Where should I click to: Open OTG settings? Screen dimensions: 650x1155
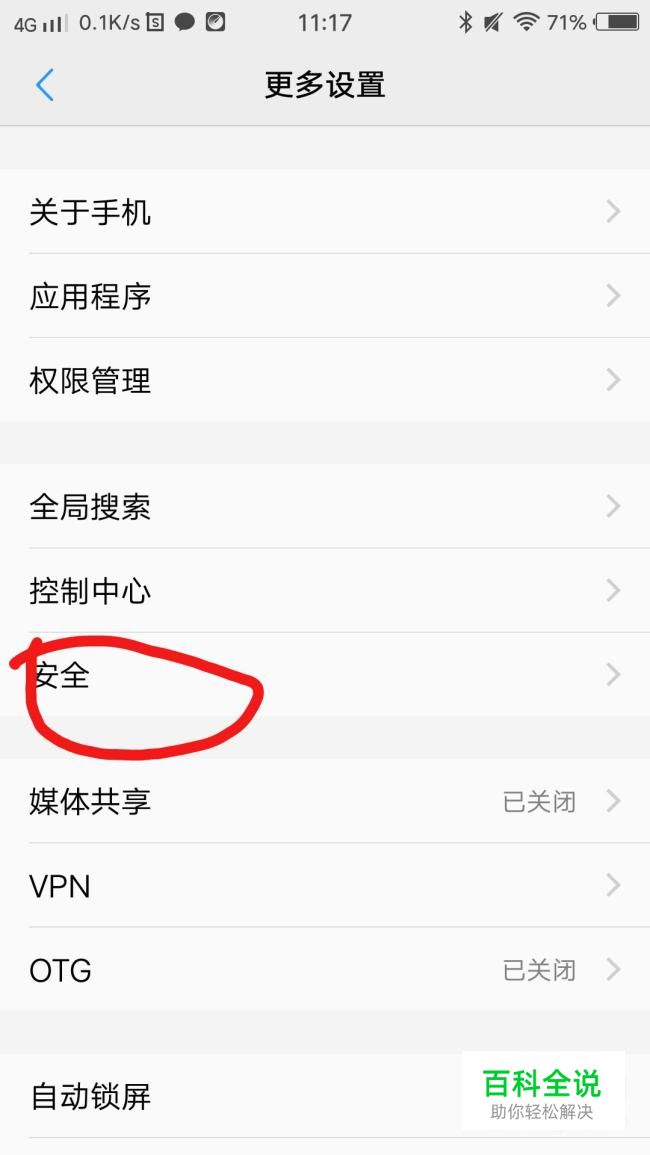pos(325,969)
